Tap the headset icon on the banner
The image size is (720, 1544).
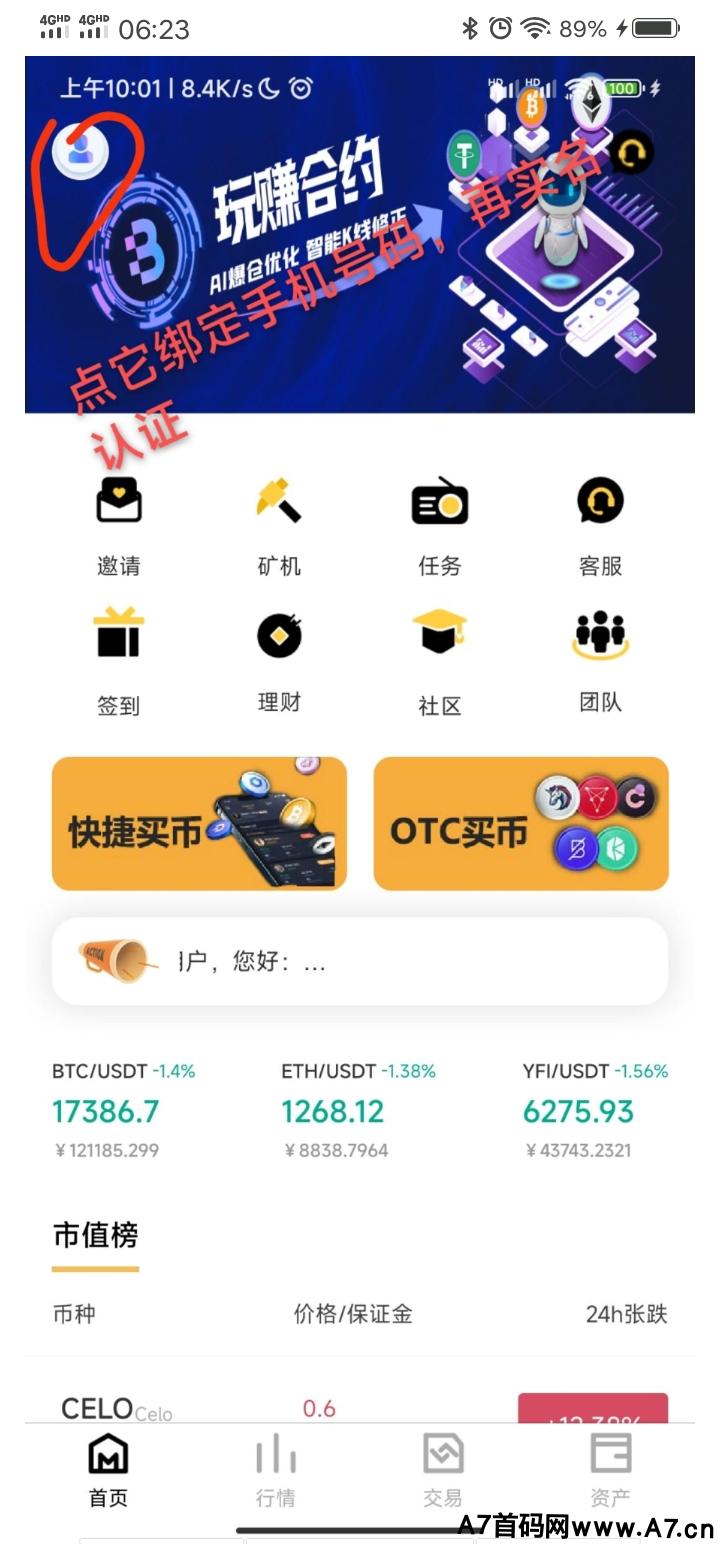click(x=630, y=154)
